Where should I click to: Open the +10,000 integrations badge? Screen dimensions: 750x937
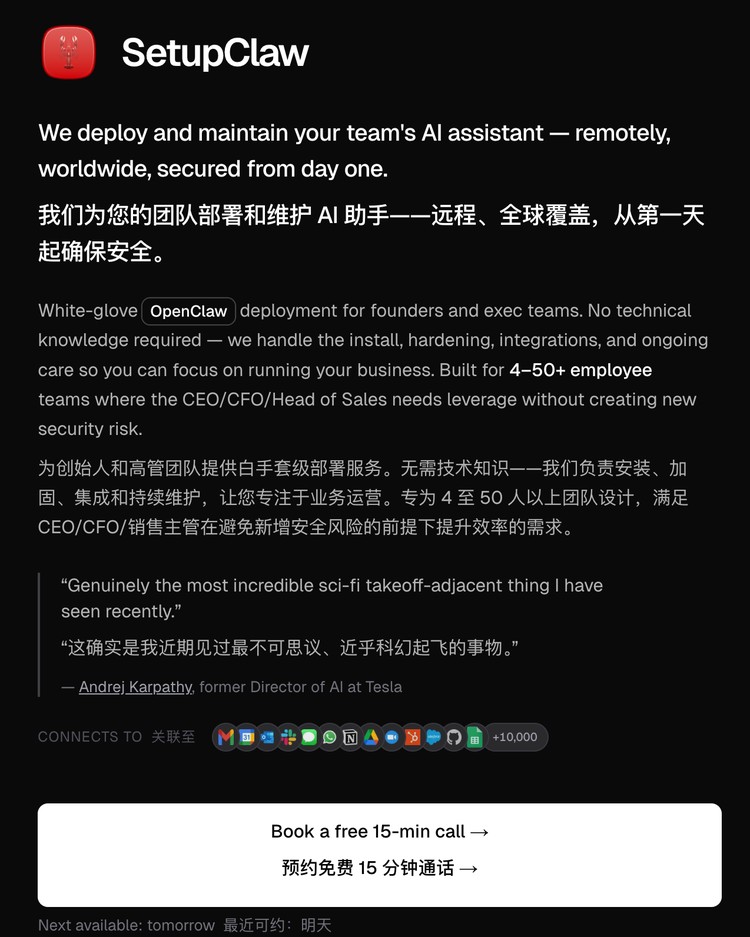(516, 737)
